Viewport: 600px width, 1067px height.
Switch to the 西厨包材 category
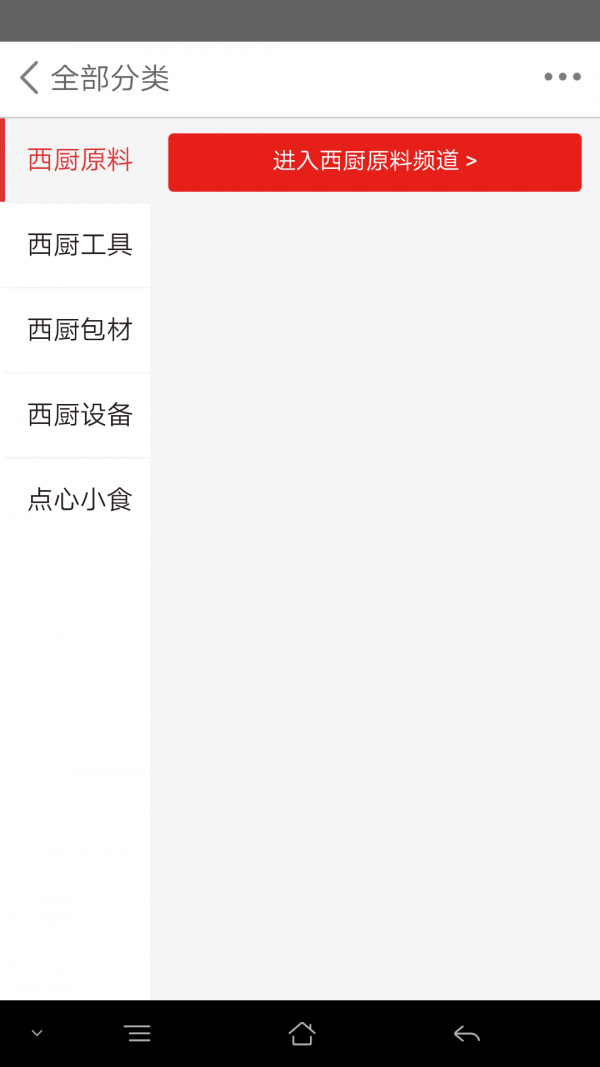coord(78,330)
